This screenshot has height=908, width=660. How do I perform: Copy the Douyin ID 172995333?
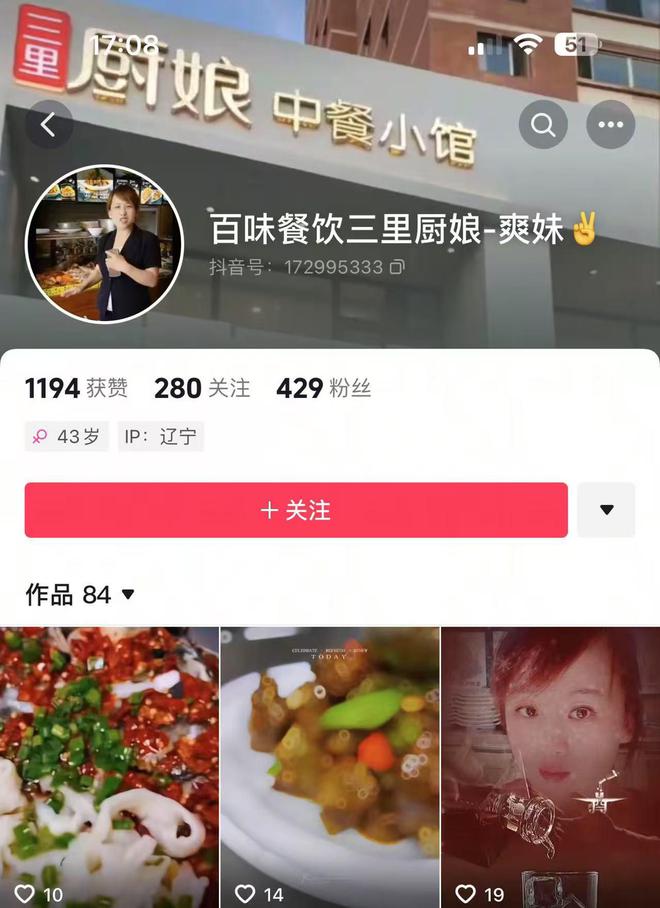click(397, 268)
